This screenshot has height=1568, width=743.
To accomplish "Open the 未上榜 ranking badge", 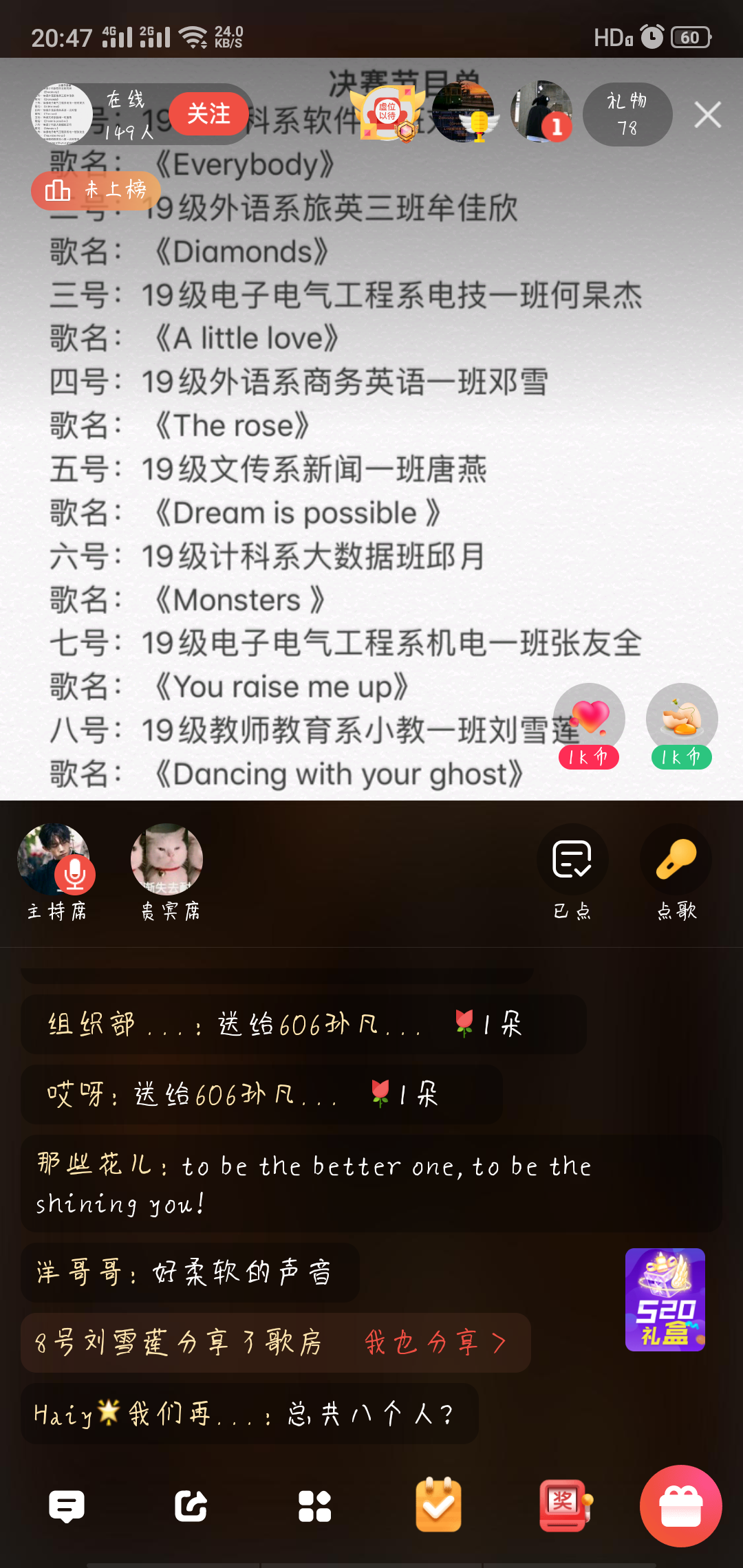I will pyautogui.click(x=96, y=190).
